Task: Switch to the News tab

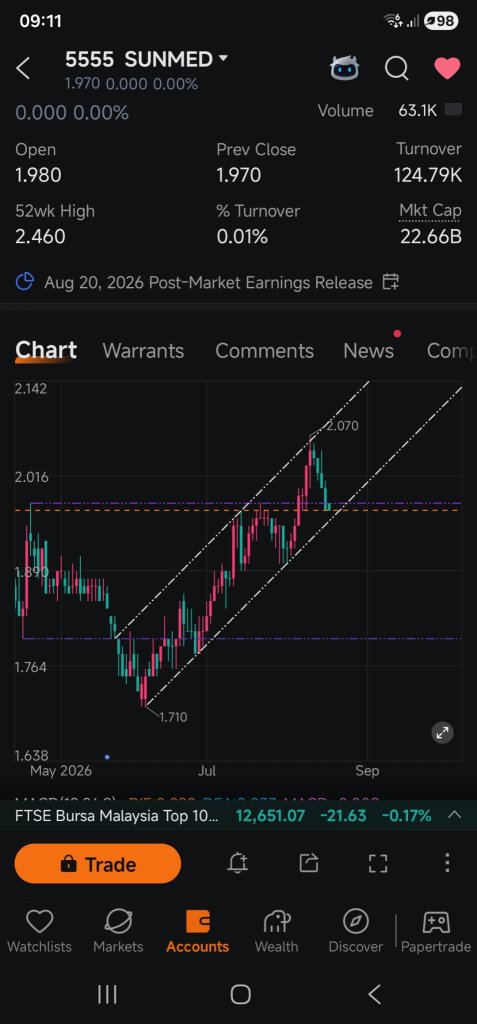Action: [x=369, y=351]
